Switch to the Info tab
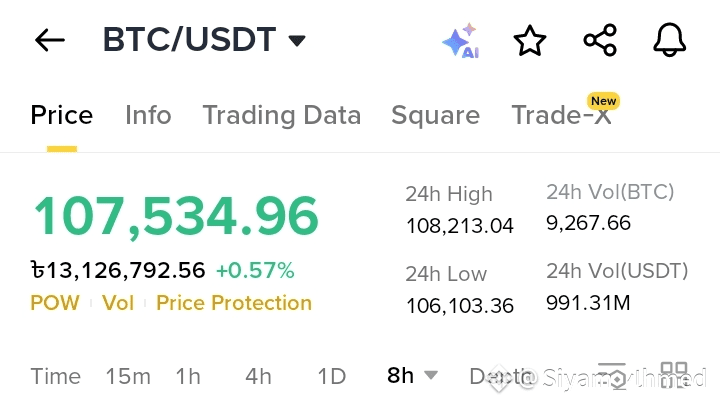Viewport: 720px width, 404px height. (x=148, y=115)
